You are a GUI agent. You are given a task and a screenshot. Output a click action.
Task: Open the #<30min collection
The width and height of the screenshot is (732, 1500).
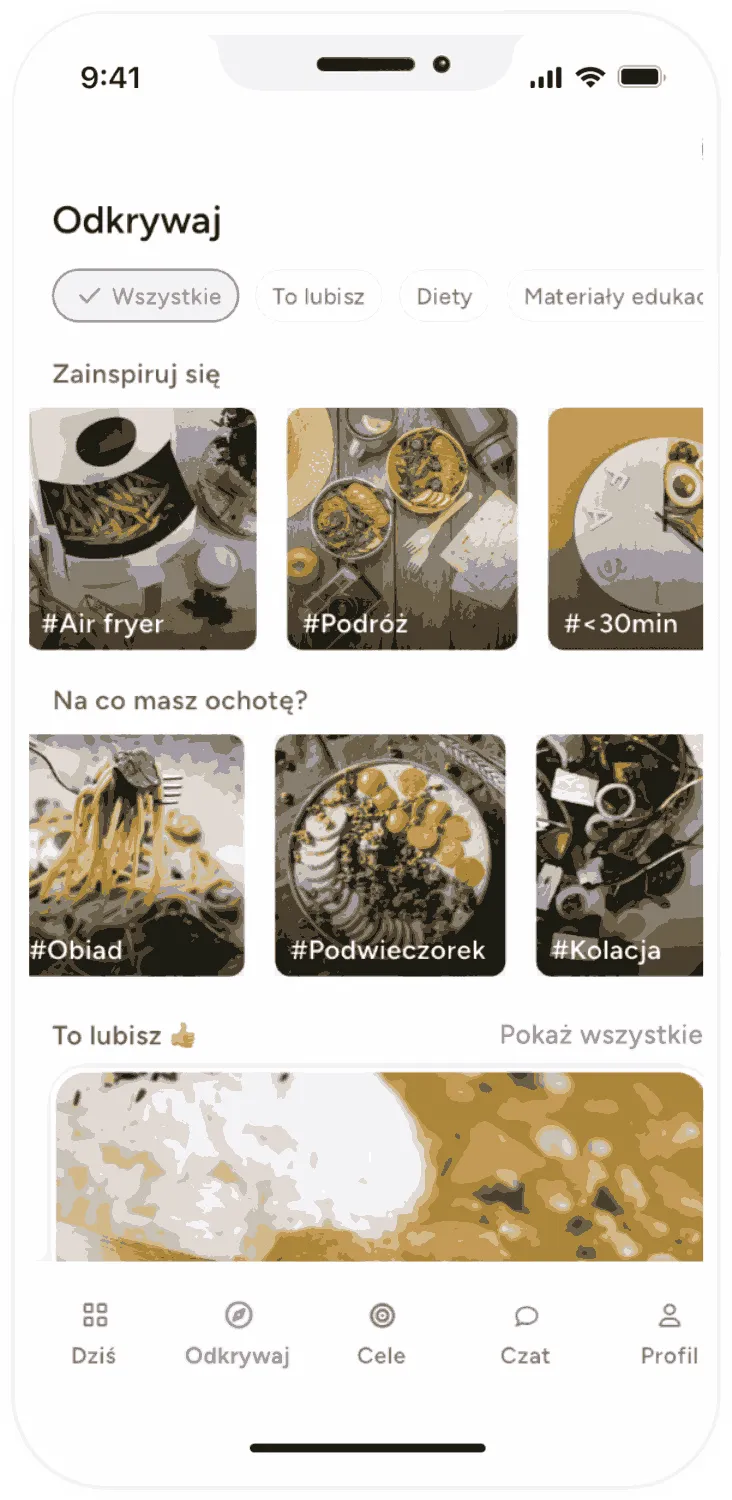click(x=625, y=528)
